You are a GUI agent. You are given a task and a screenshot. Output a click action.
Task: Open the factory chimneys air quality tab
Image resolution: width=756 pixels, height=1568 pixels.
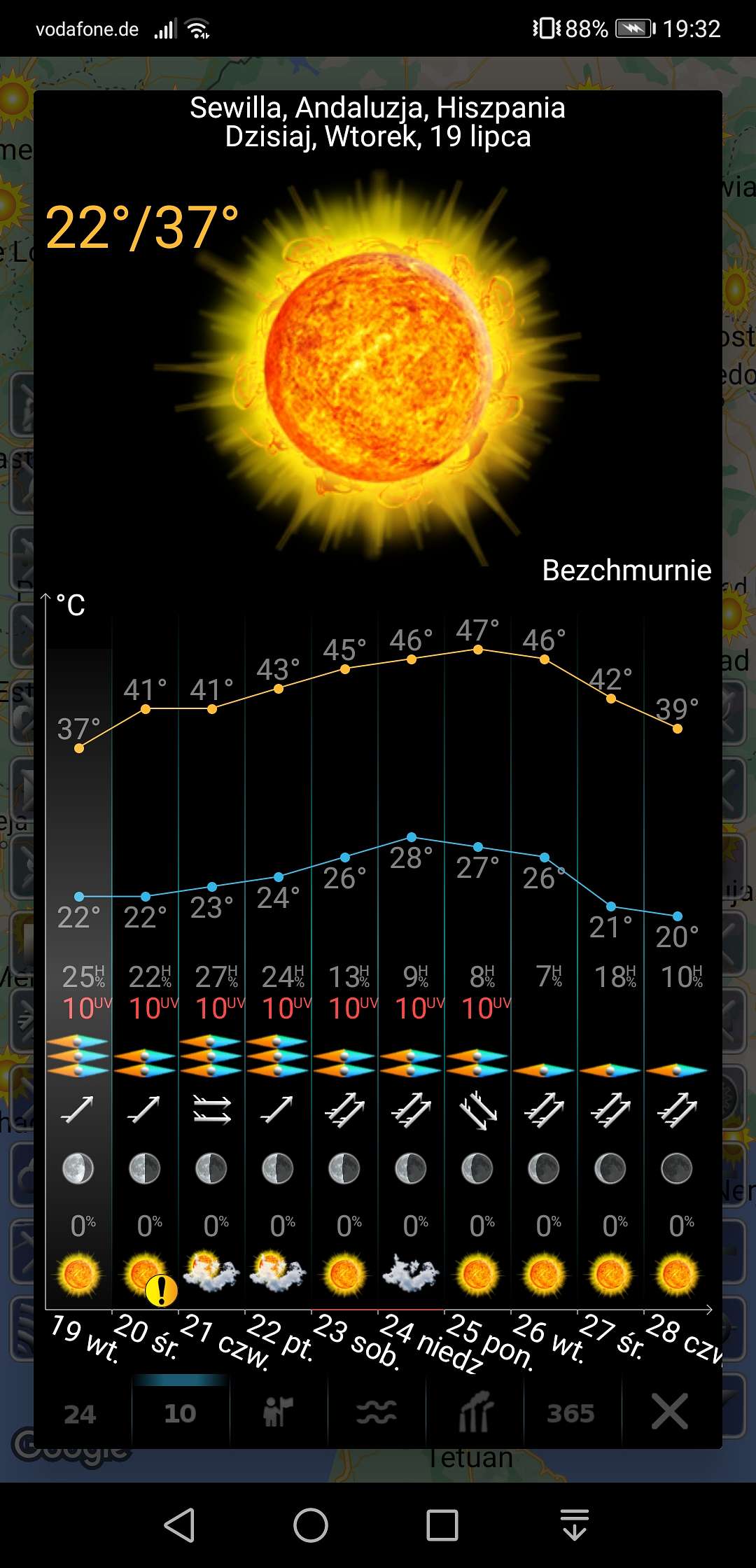pyautogui.click(x=475, y=1413)
